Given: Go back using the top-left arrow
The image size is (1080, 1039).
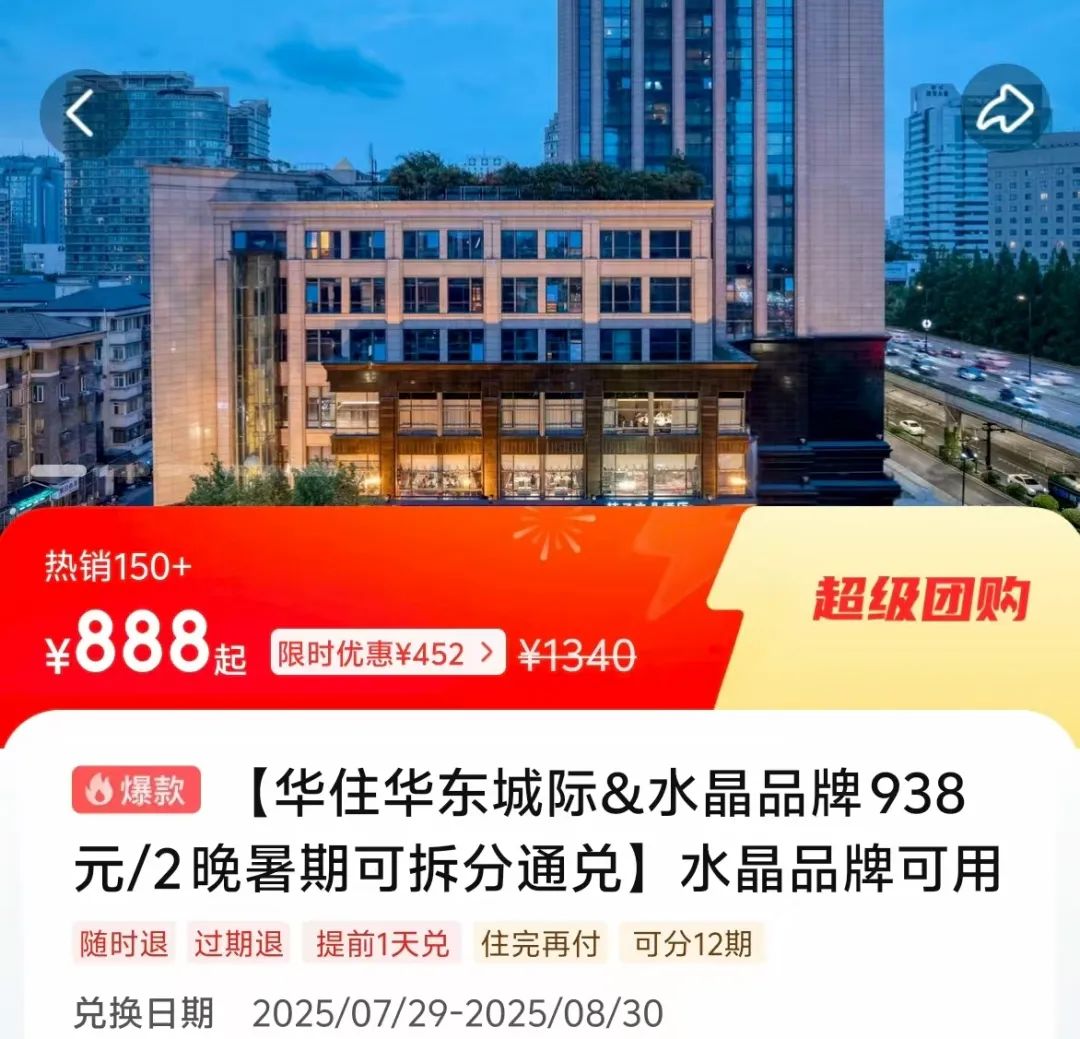Looking at the screenshot, I should [x=82, y=114].
